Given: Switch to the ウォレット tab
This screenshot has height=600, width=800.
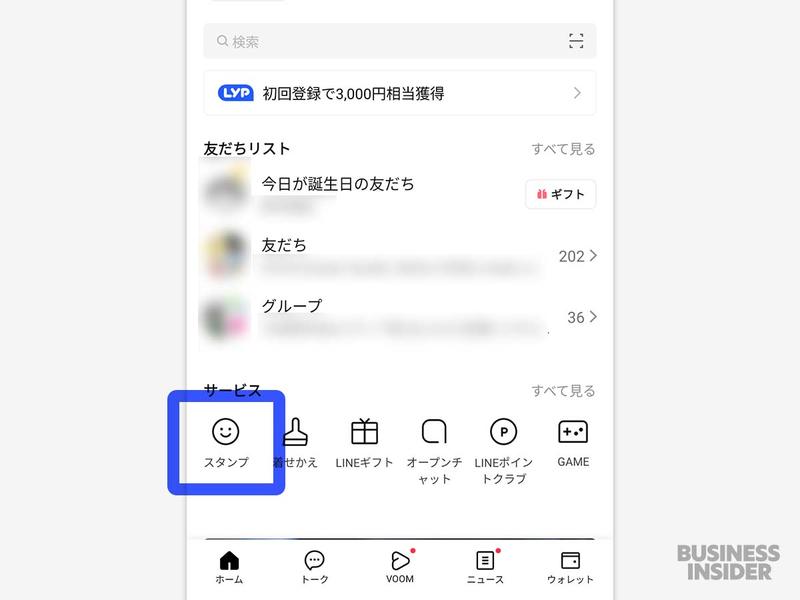Looking at the screenshot, I should coord(570,567).
